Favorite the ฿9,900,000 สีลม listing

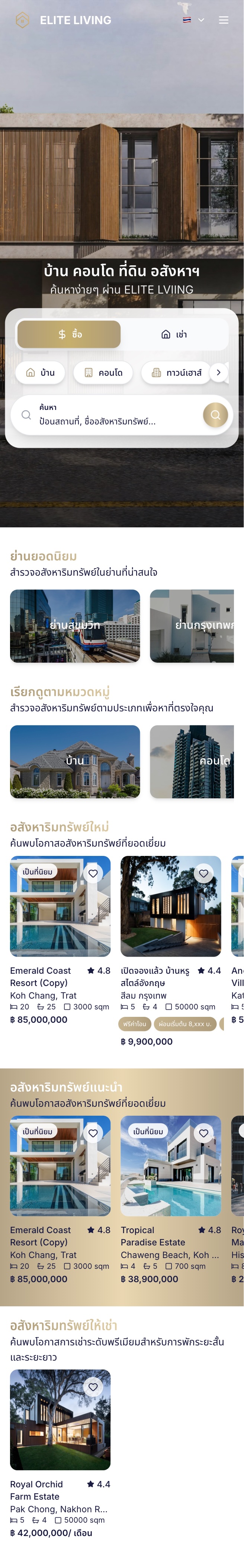coord(204,873)
